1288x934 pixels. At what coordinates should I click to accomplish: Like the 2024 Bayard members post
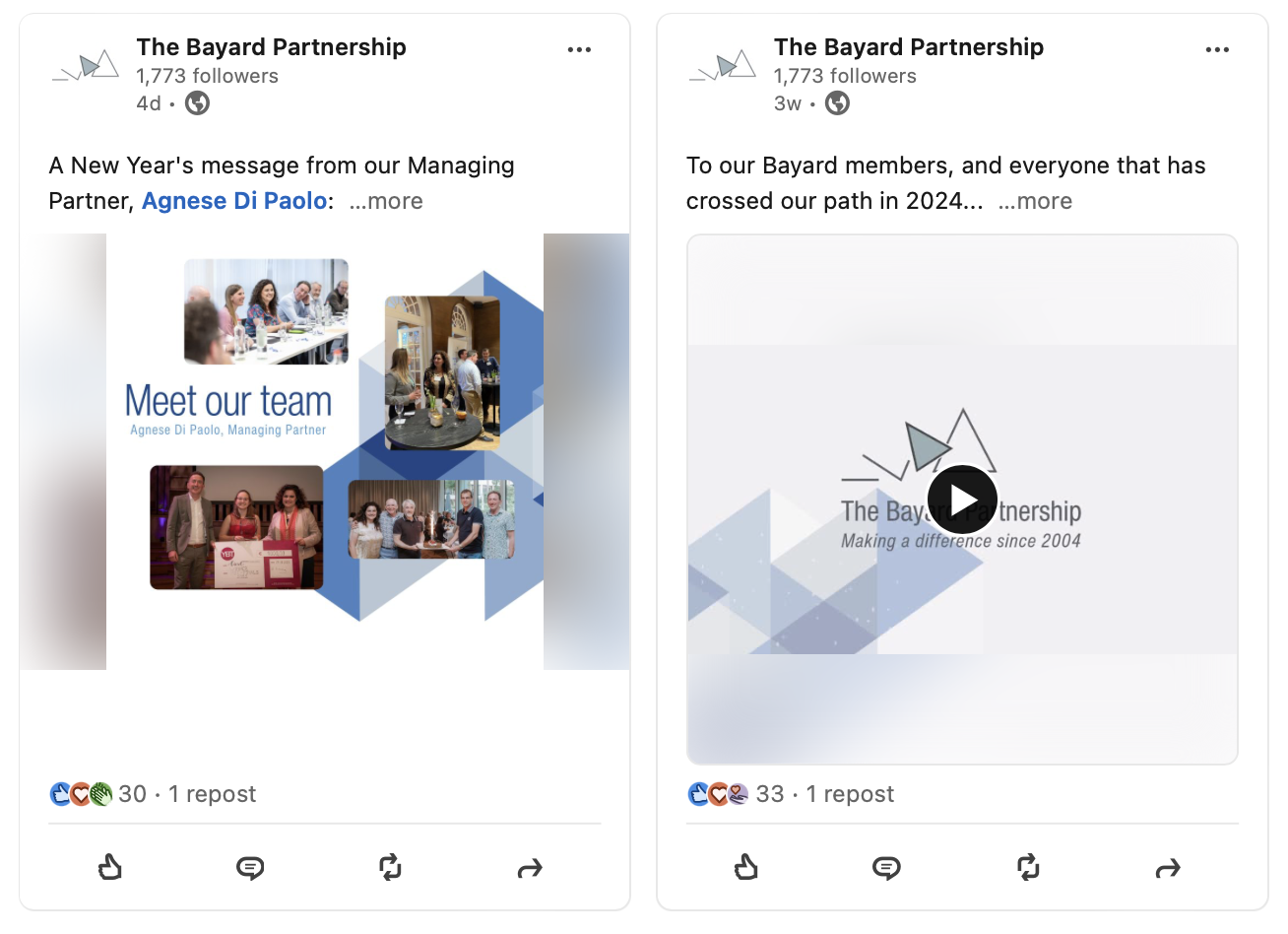pyautogui.click(x=746, y=867)
